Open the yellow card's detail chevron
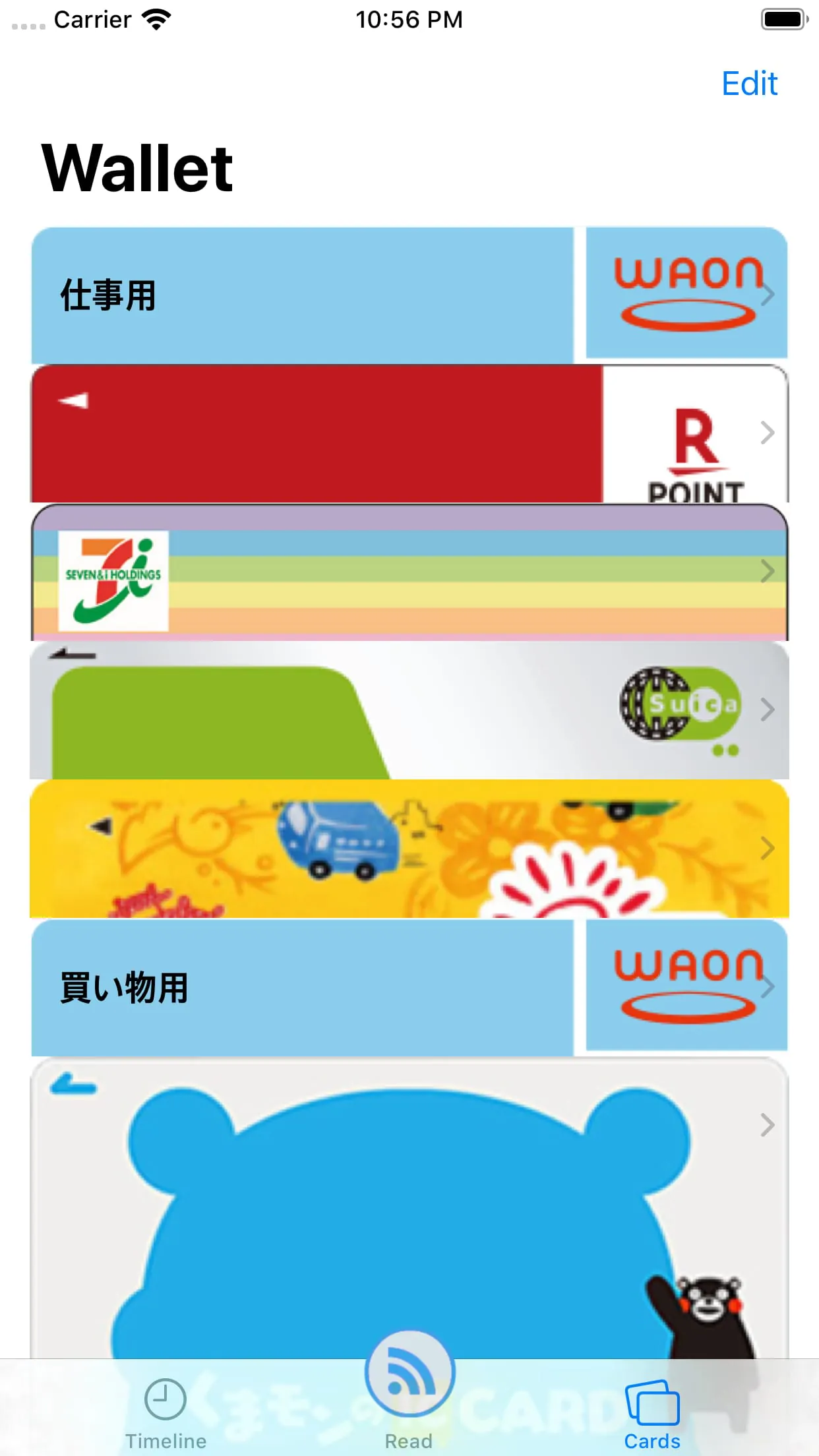This screenshot has width=819, height=1456. click(767, 849)
